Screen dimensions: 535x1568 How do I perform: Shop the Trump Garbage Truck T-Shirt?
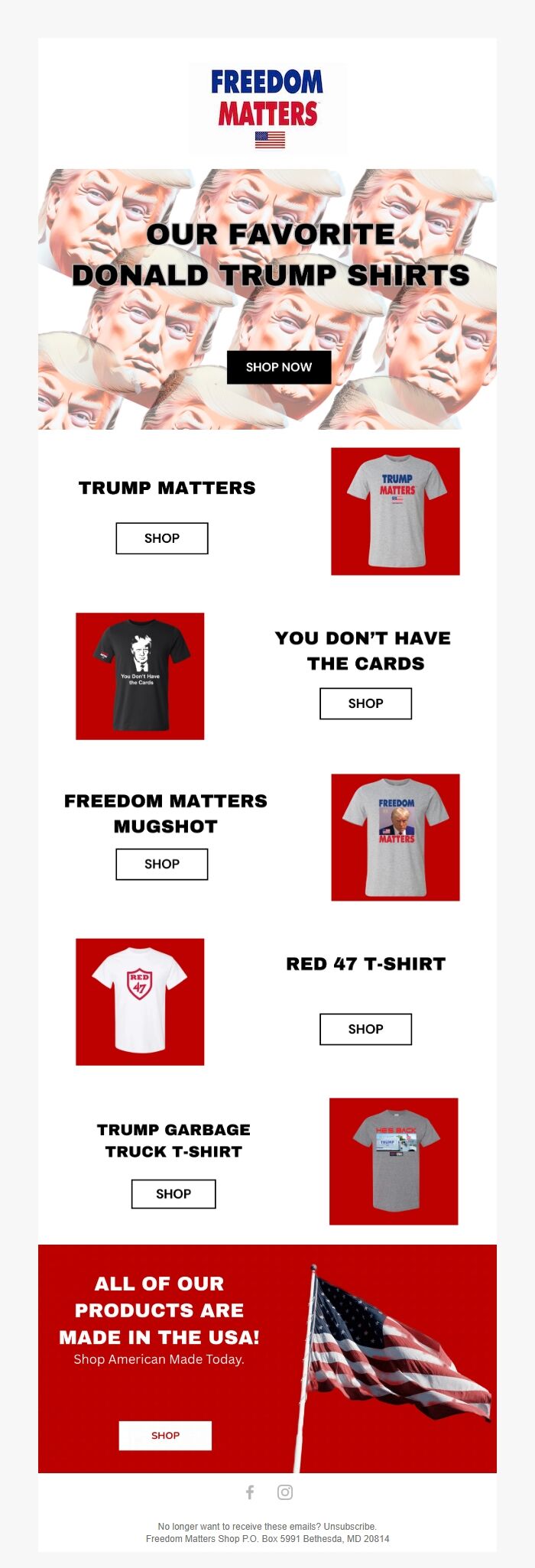click(173, 1193)
